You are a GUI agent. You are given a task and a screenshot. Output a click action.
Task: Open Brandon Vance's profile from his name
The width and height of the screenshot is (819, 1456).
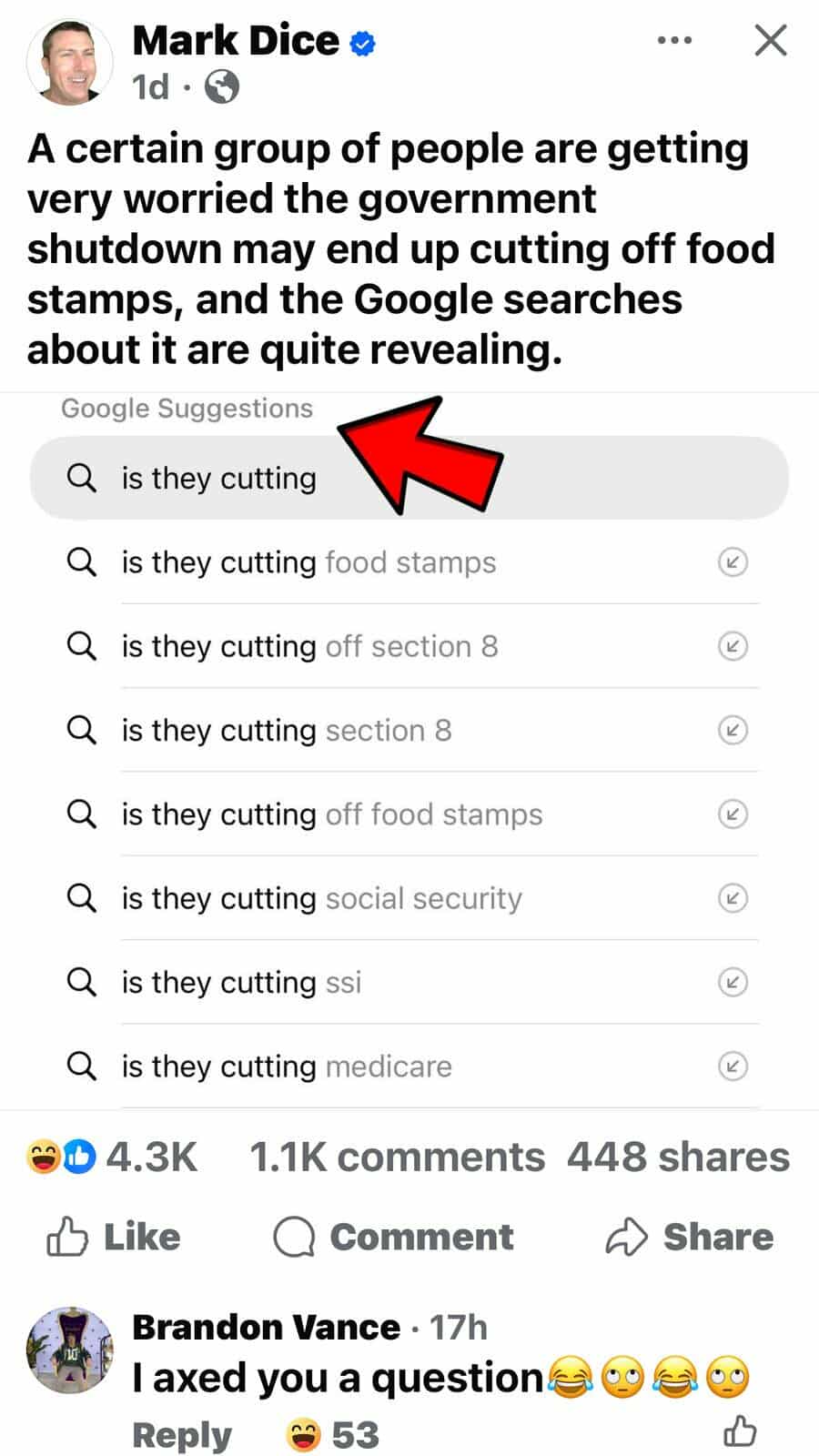point(266,1328)
